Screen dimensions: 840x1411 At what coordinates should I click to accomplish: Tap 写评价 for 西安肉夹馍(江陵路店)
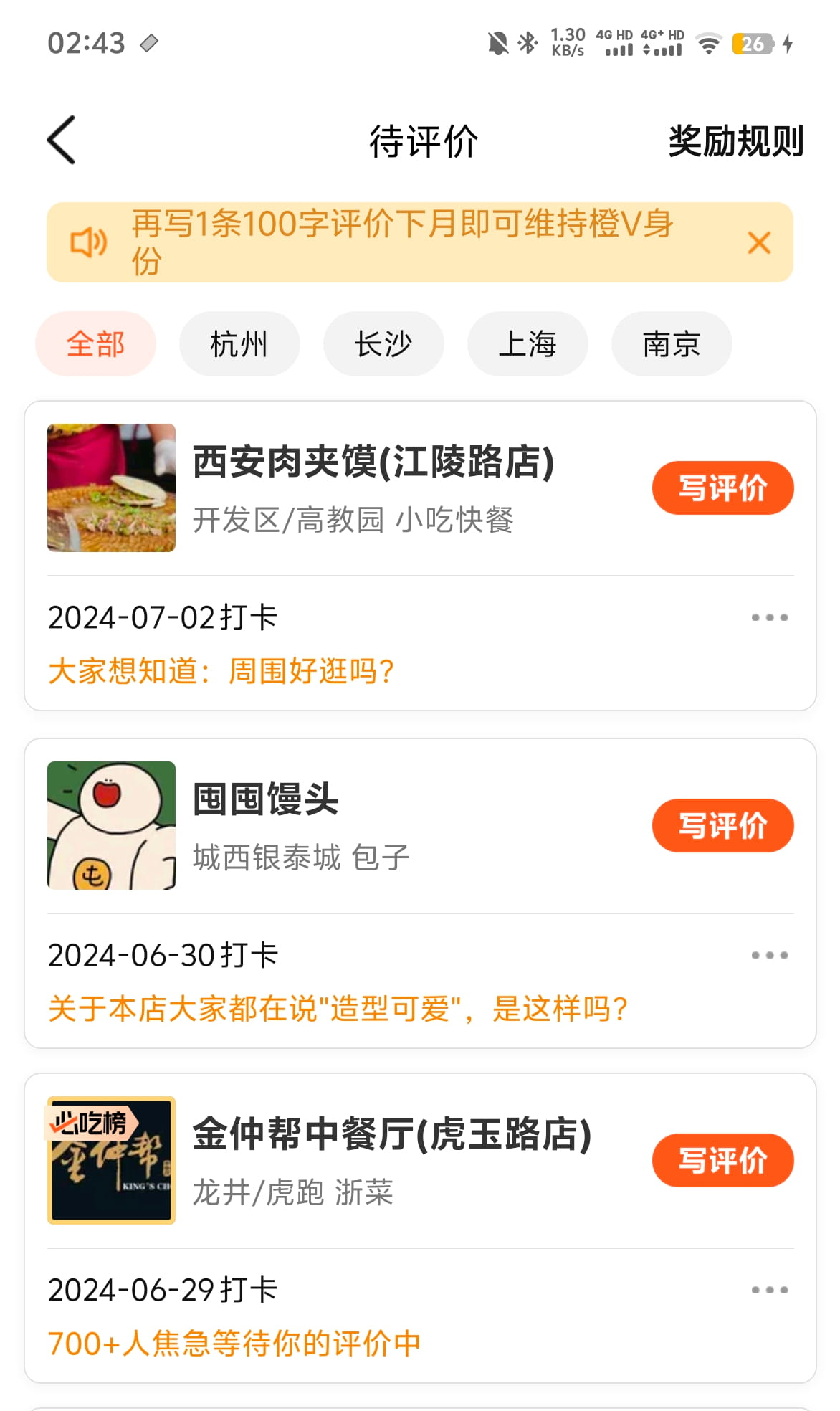click(722, 488)
